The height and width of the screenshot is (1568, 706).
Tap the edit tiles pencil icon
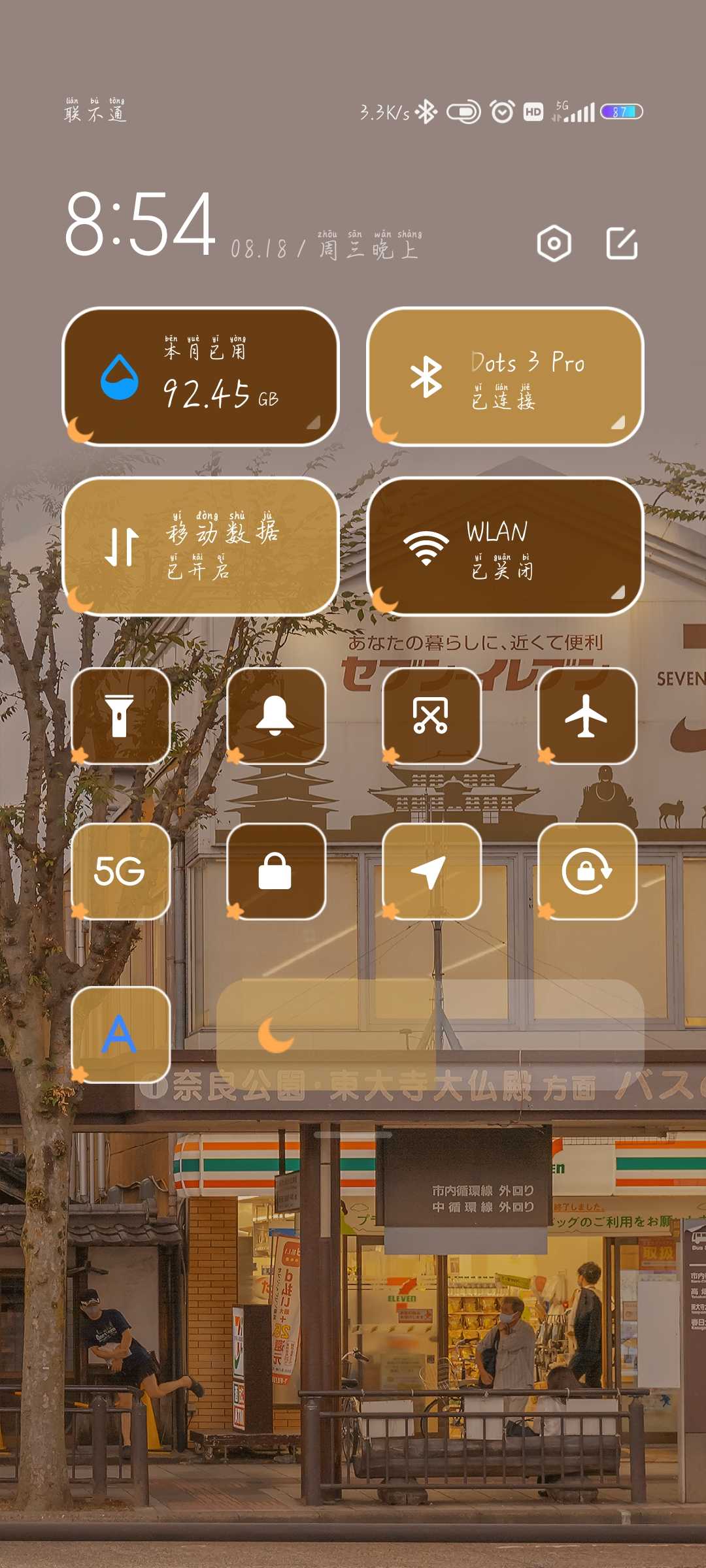click(622, 243)
